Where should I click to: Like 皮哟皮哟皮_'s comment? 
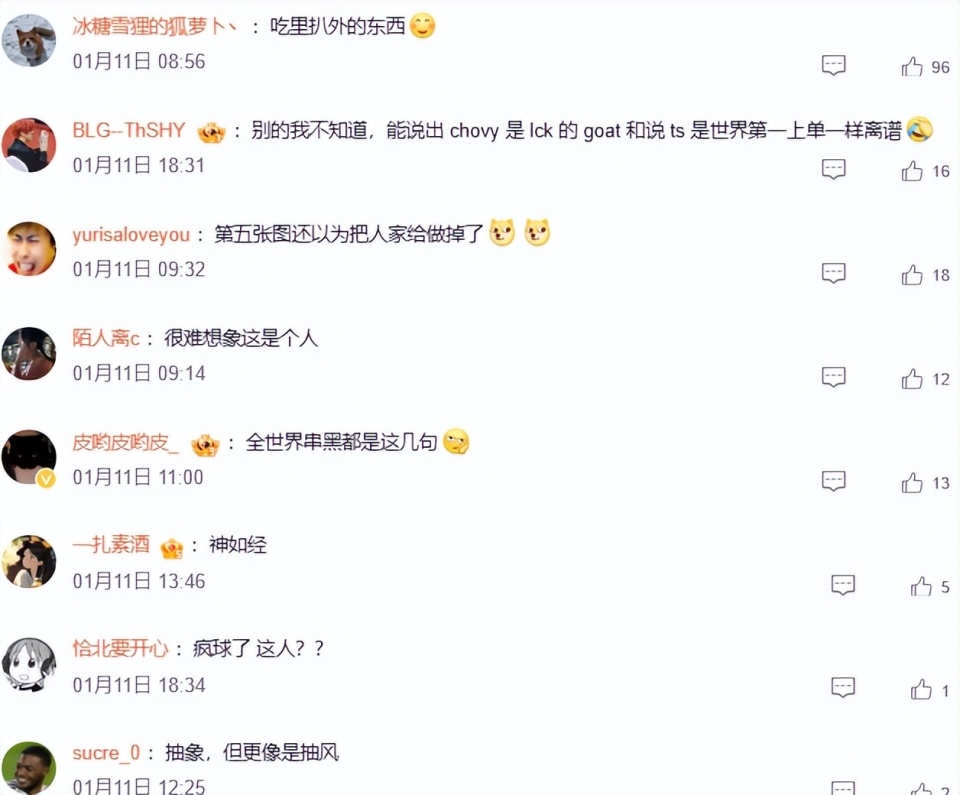[x=912, y=483]
